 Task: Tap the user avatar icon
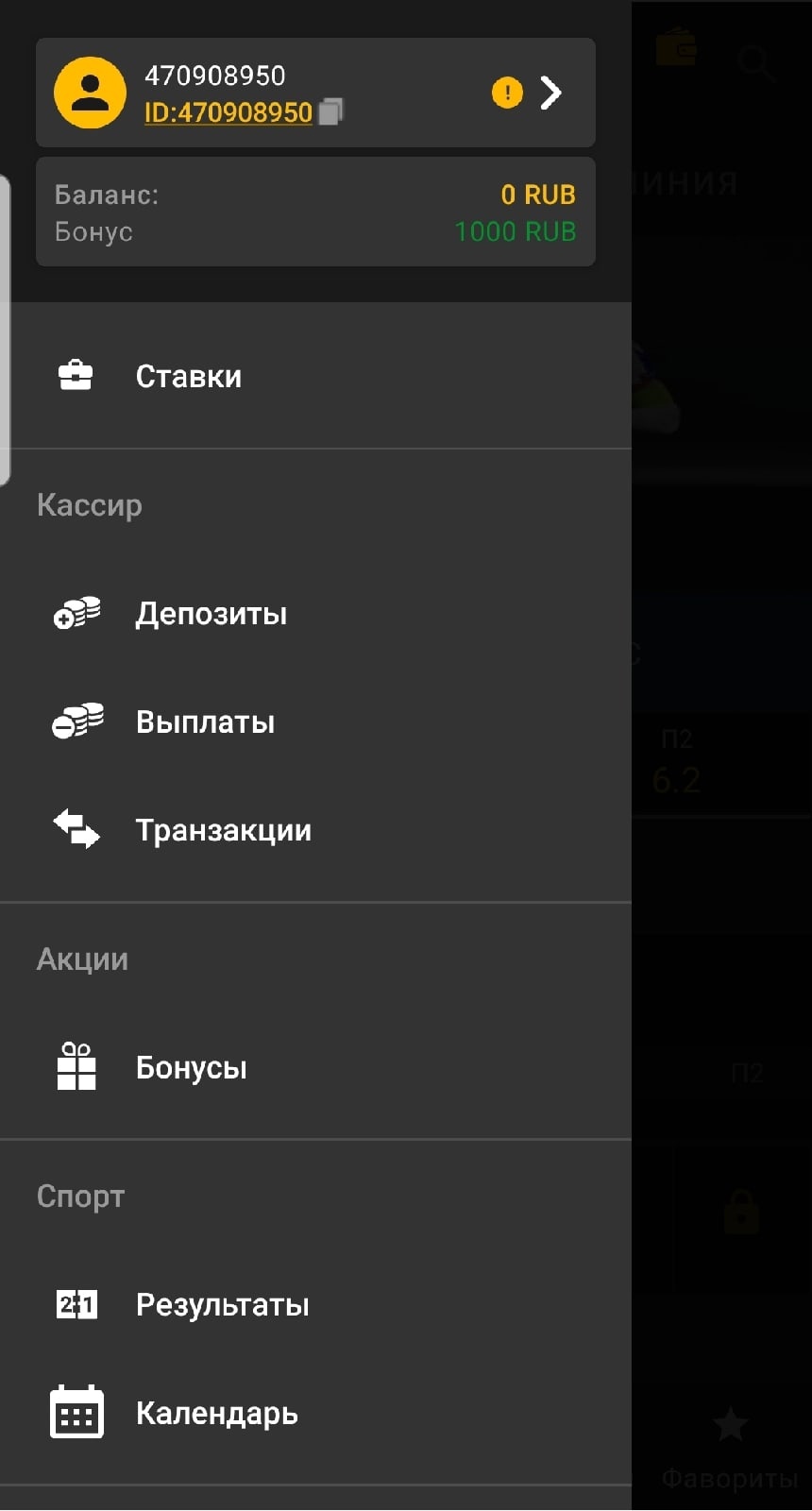pyautogui.click(x=90, y=93)
